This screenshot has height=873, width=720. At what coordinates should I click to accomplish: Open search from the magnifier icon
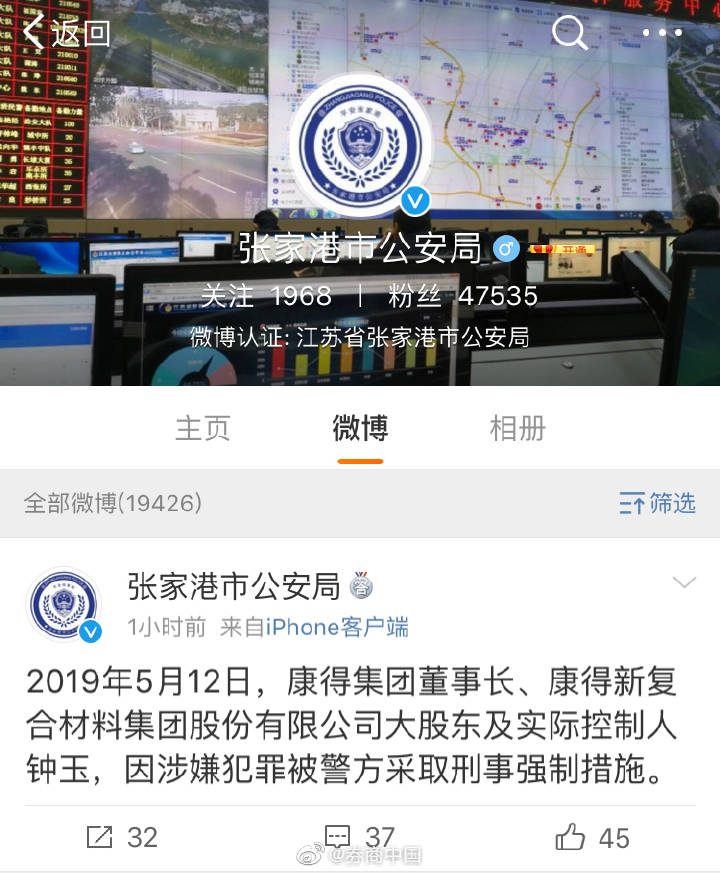coord(569,33)
